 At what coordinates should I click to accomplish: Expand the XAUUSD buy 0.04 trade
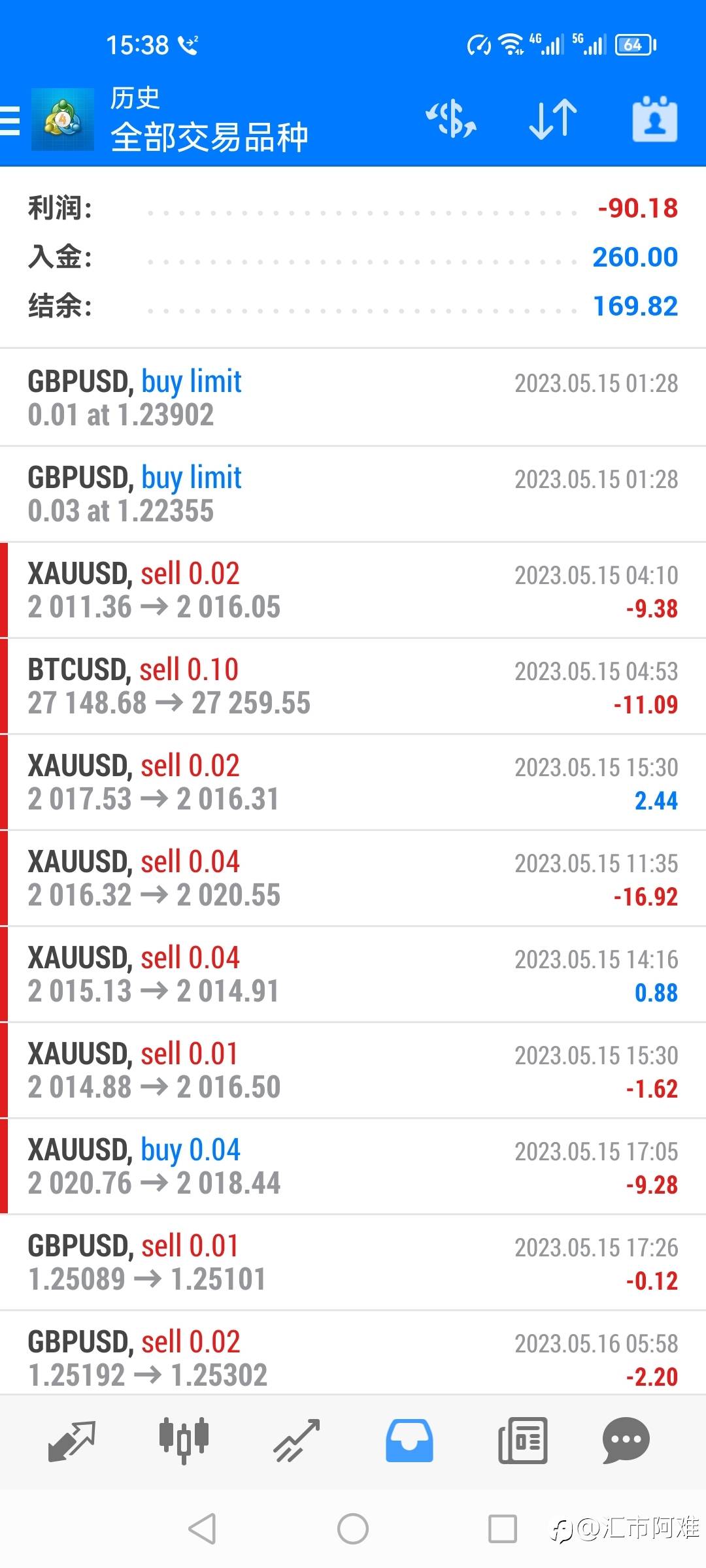point(353,1166)
